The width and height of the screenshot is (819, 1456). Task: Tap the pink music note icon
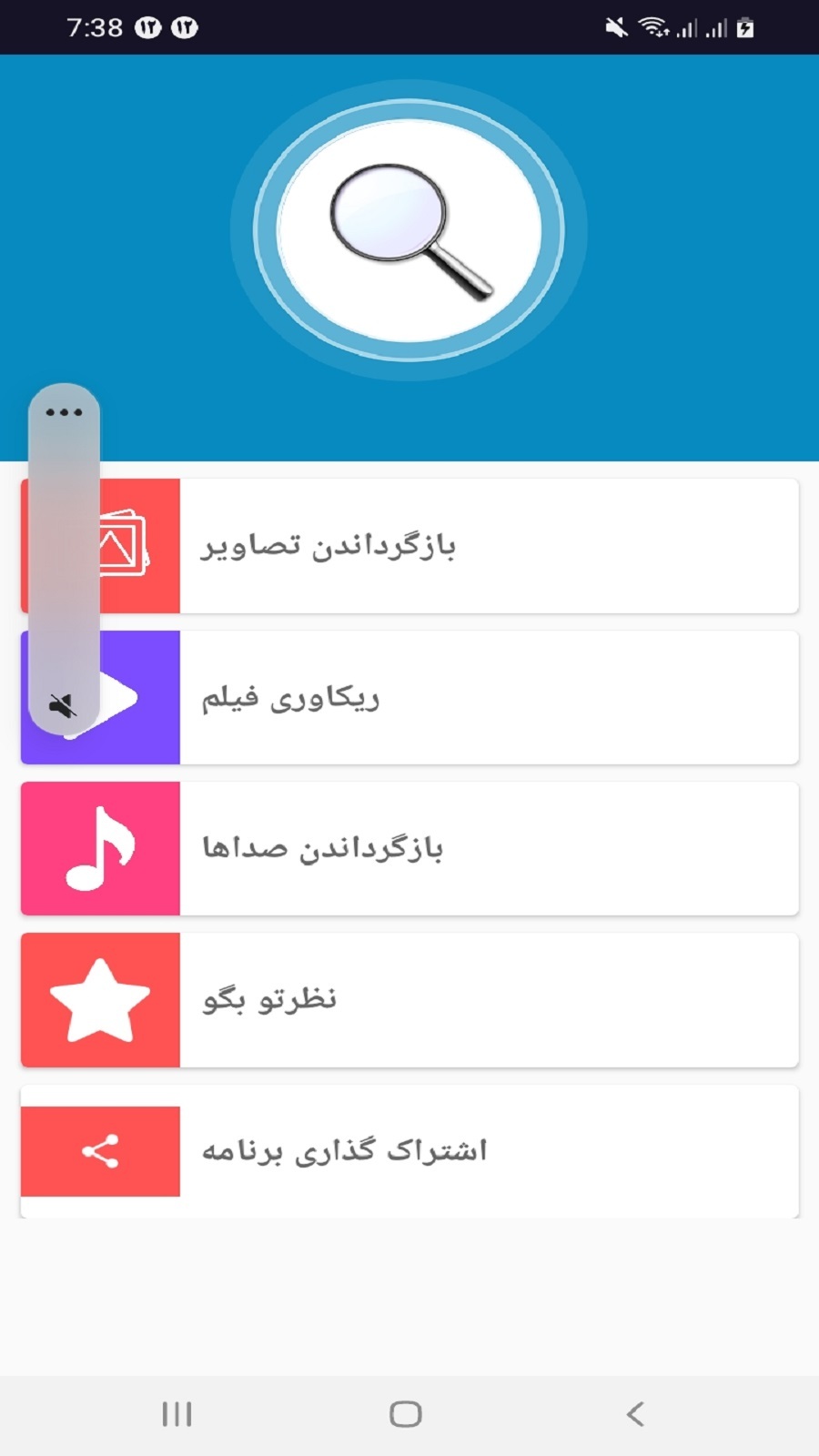tap(100, 846)
